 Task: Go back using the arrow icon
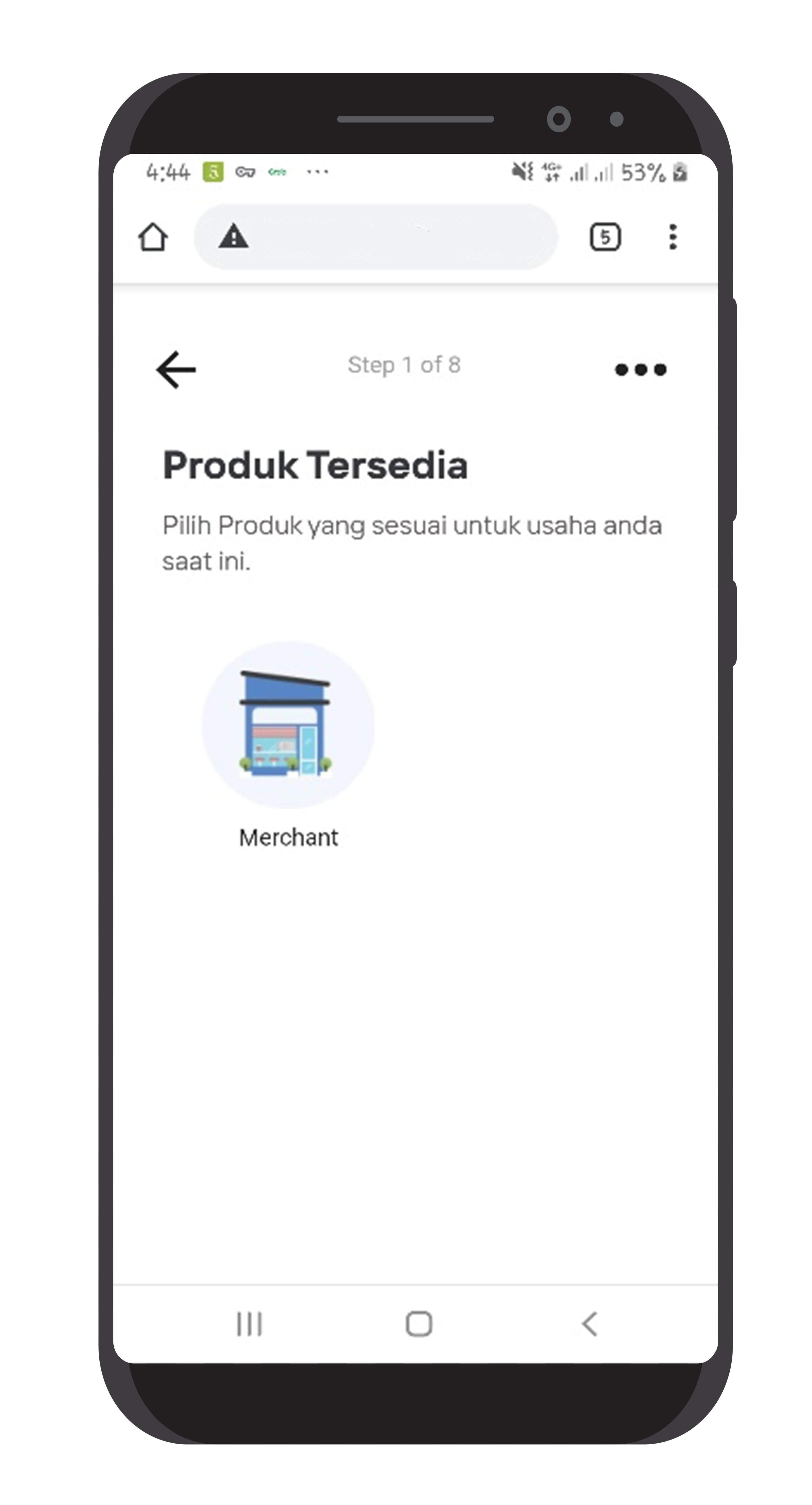point(176,369)
